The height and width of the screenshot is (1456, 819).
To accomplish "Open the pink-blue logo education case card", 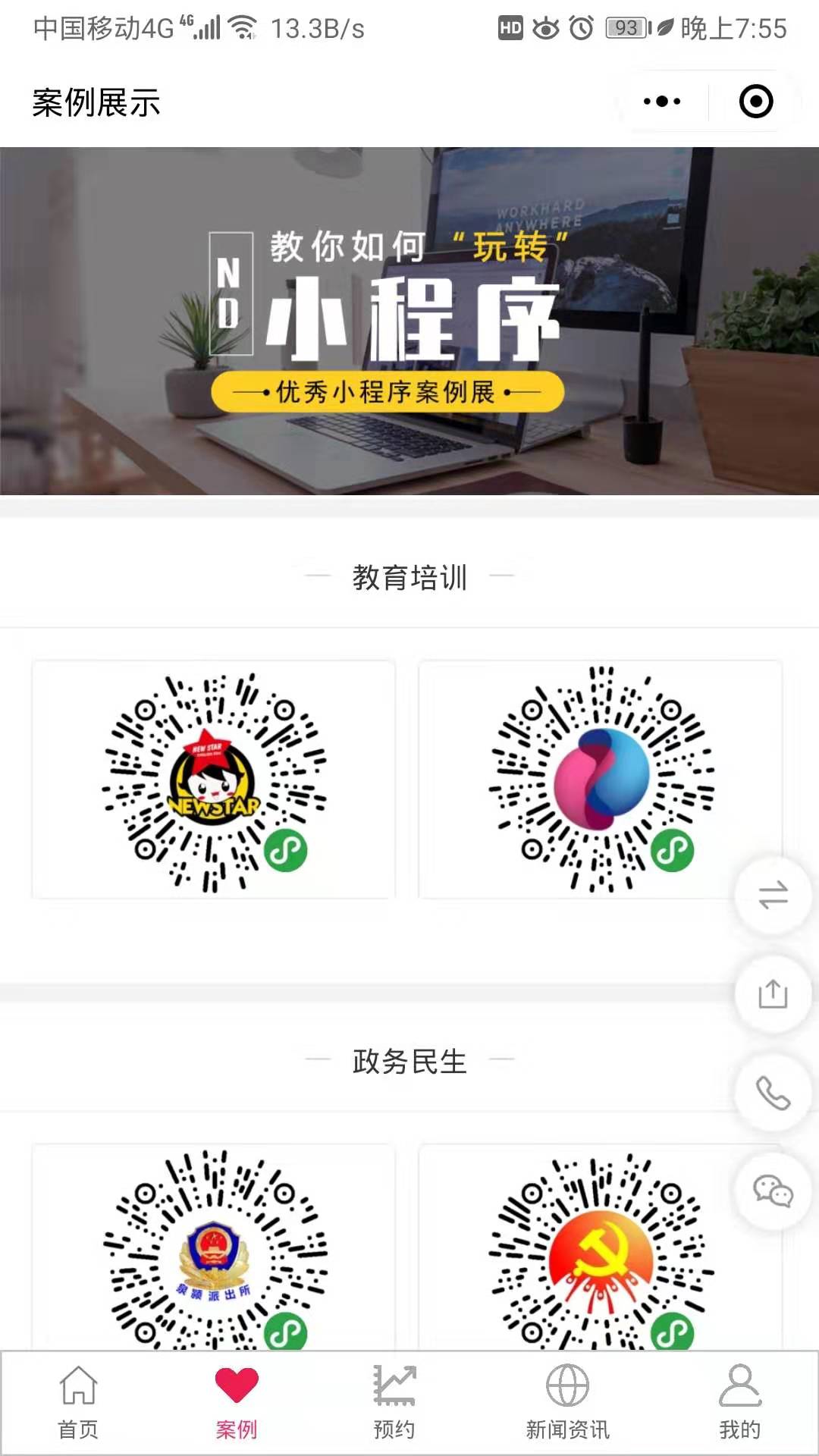I will 599,781.
